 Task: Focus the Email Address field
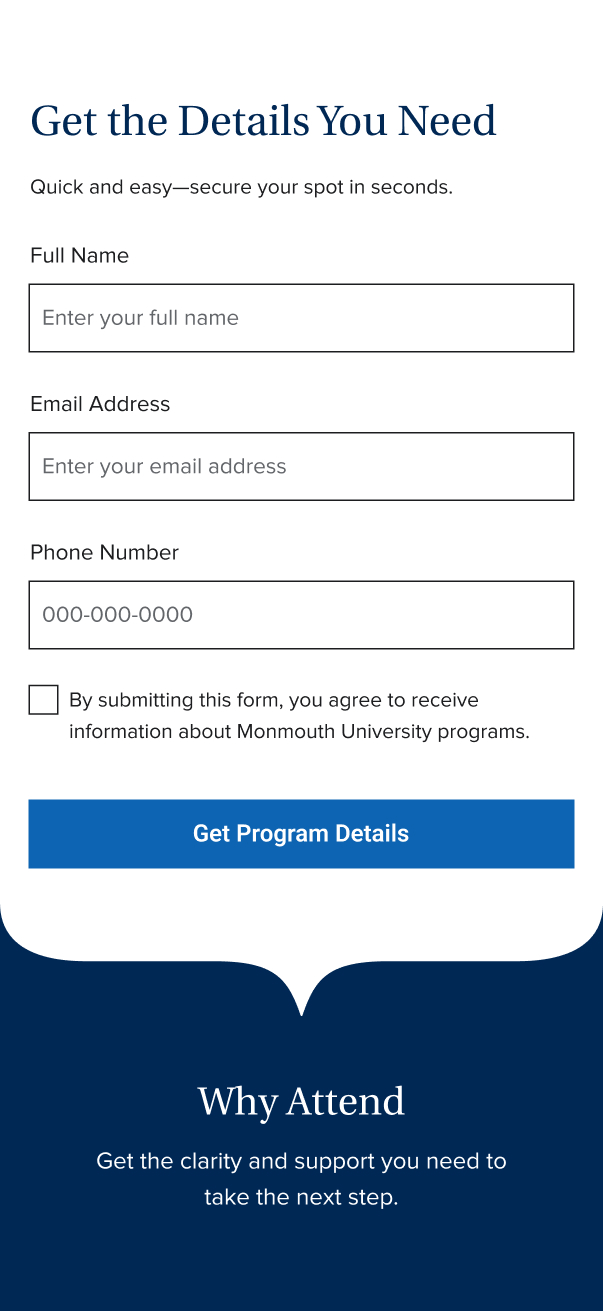(301, 466)
